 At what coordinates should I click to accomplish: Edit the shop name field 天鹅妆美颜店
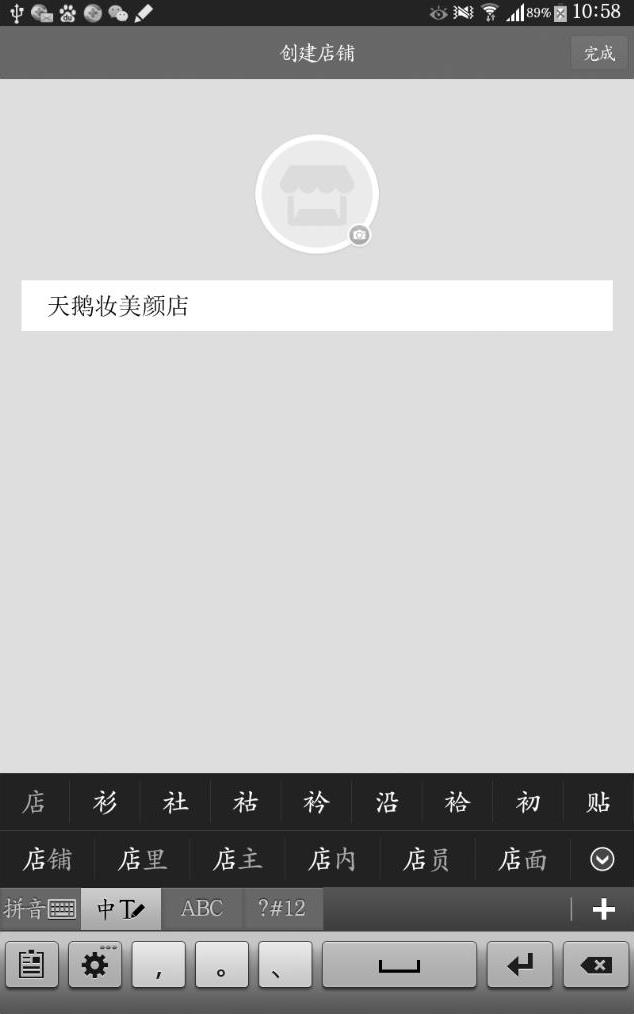pos(316,306)
